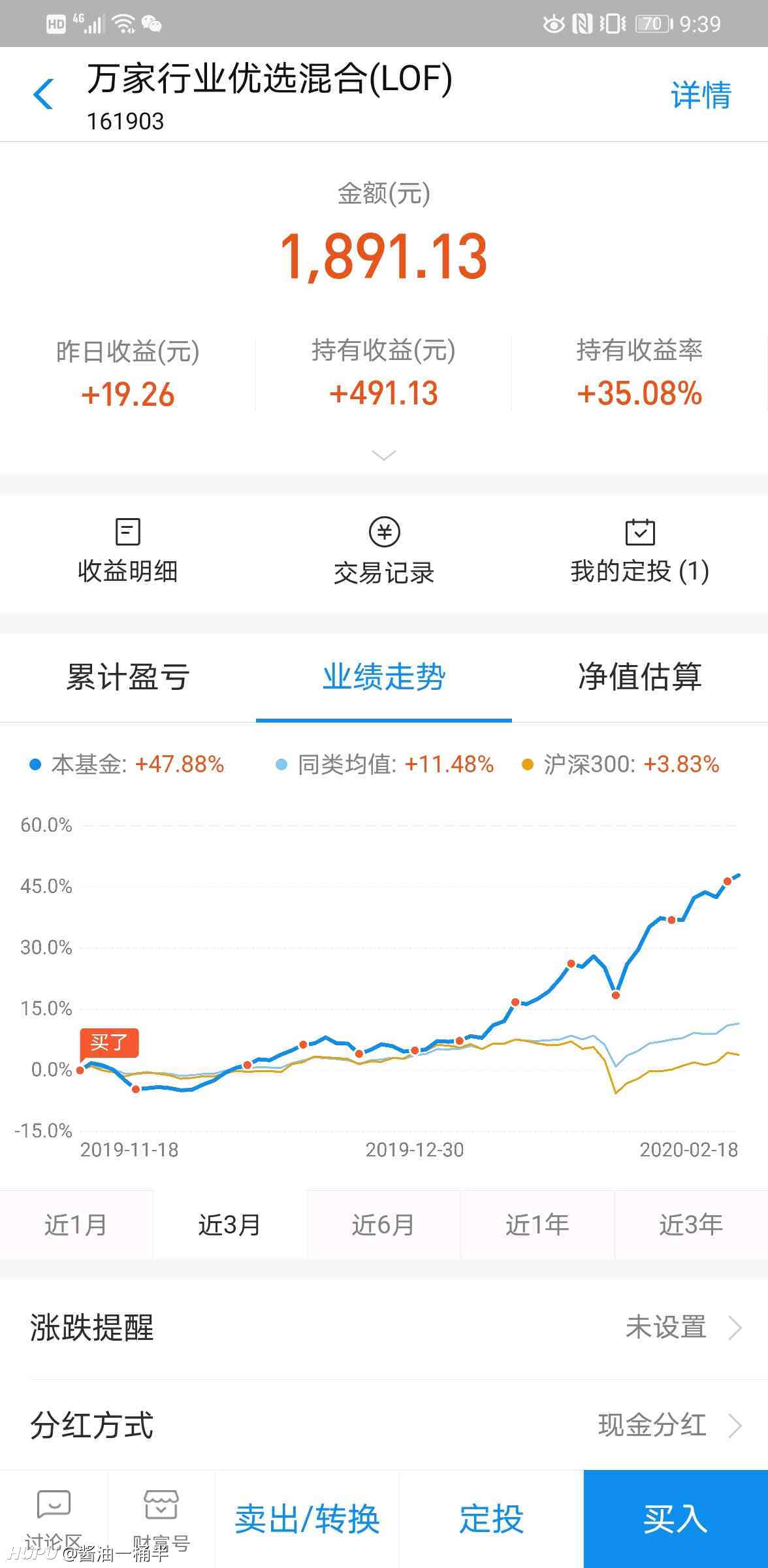The height and width of the screenshot is (1568, 768).
Task: Switch to the 净值估算 tab
Action: click(640, 677)
